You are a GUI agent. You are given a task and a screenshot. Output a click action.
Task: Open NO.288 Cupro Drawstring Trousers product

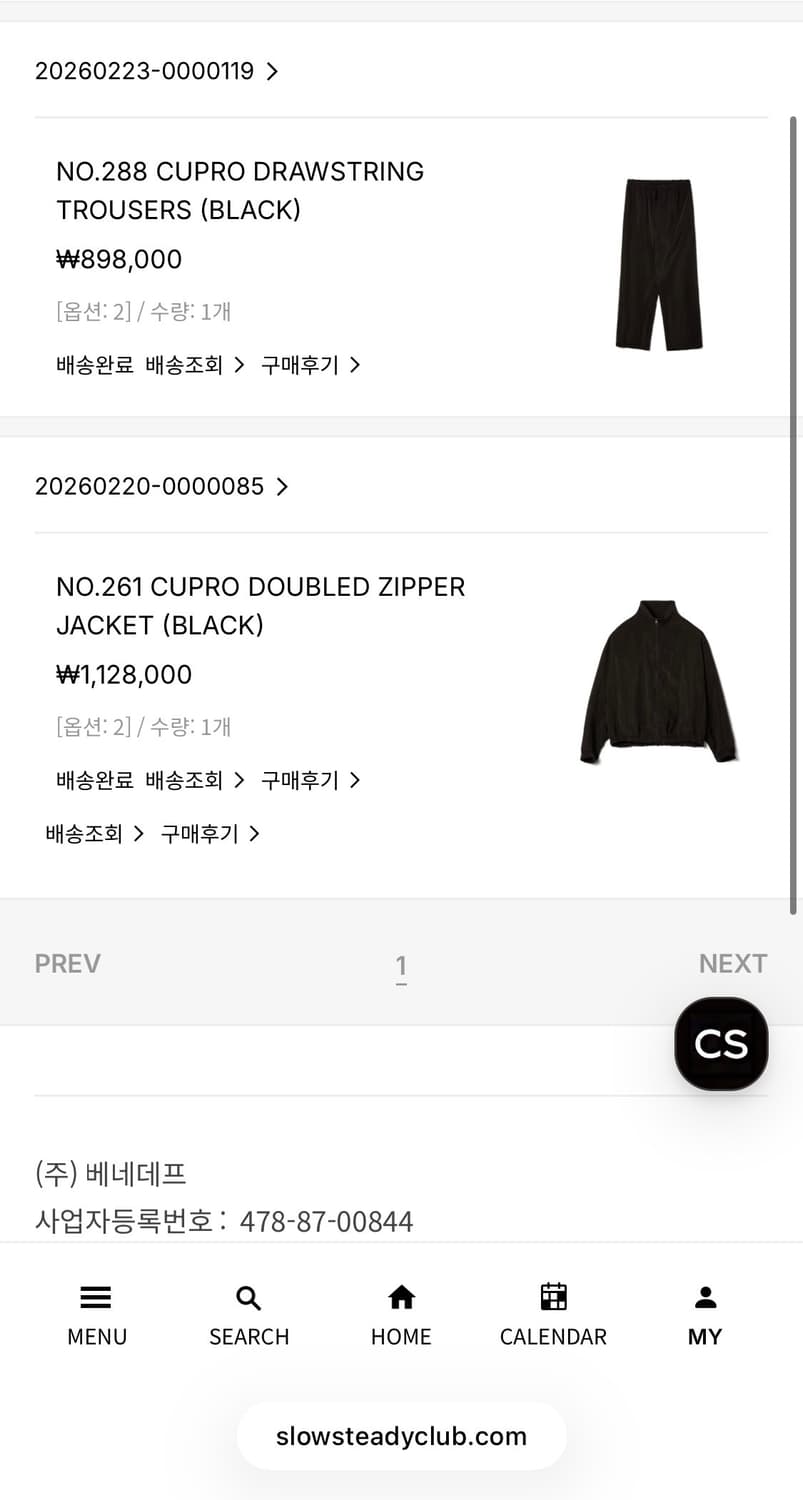pyautogui.click(x=240, y=190)
